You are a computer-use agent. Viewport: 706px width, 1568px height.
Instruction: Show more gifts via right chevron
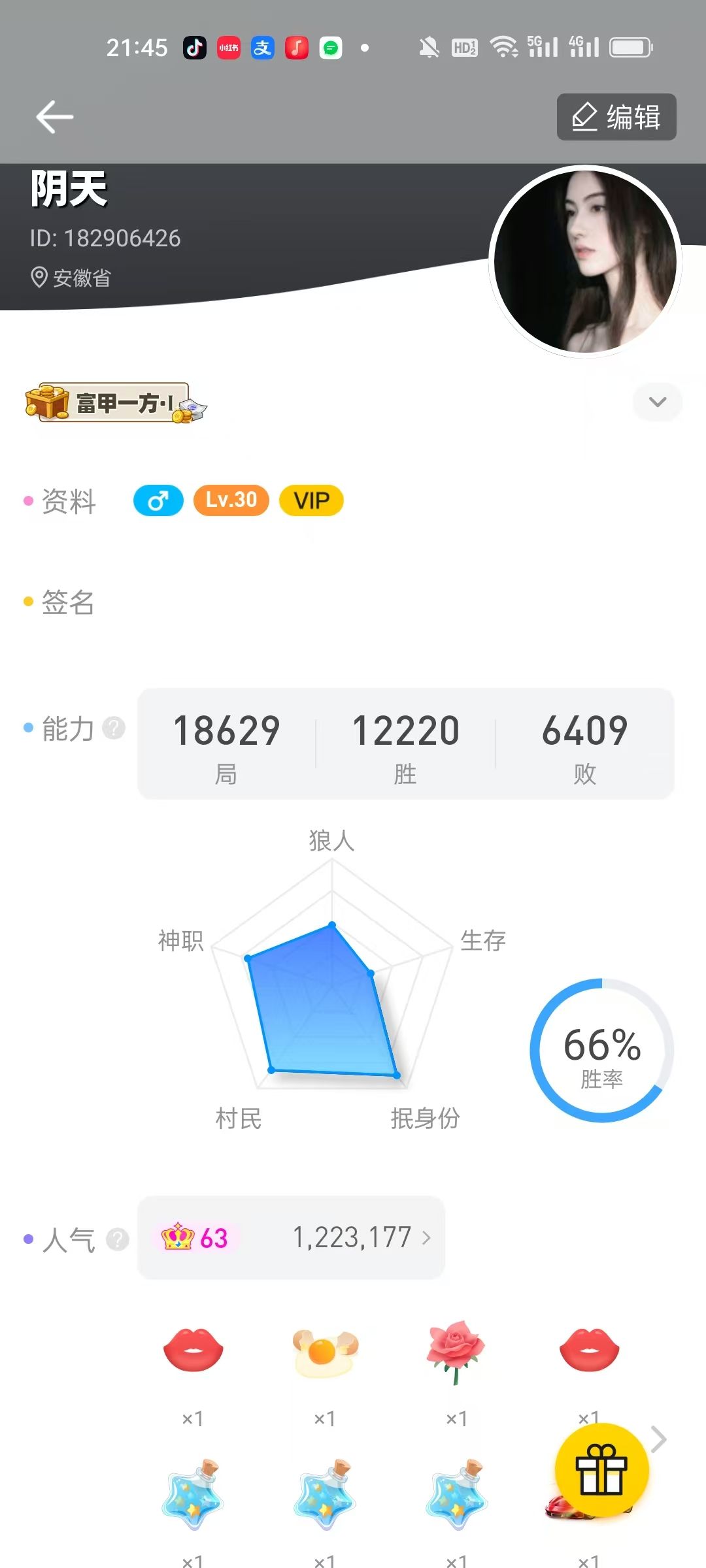[x=659, y=1439]
